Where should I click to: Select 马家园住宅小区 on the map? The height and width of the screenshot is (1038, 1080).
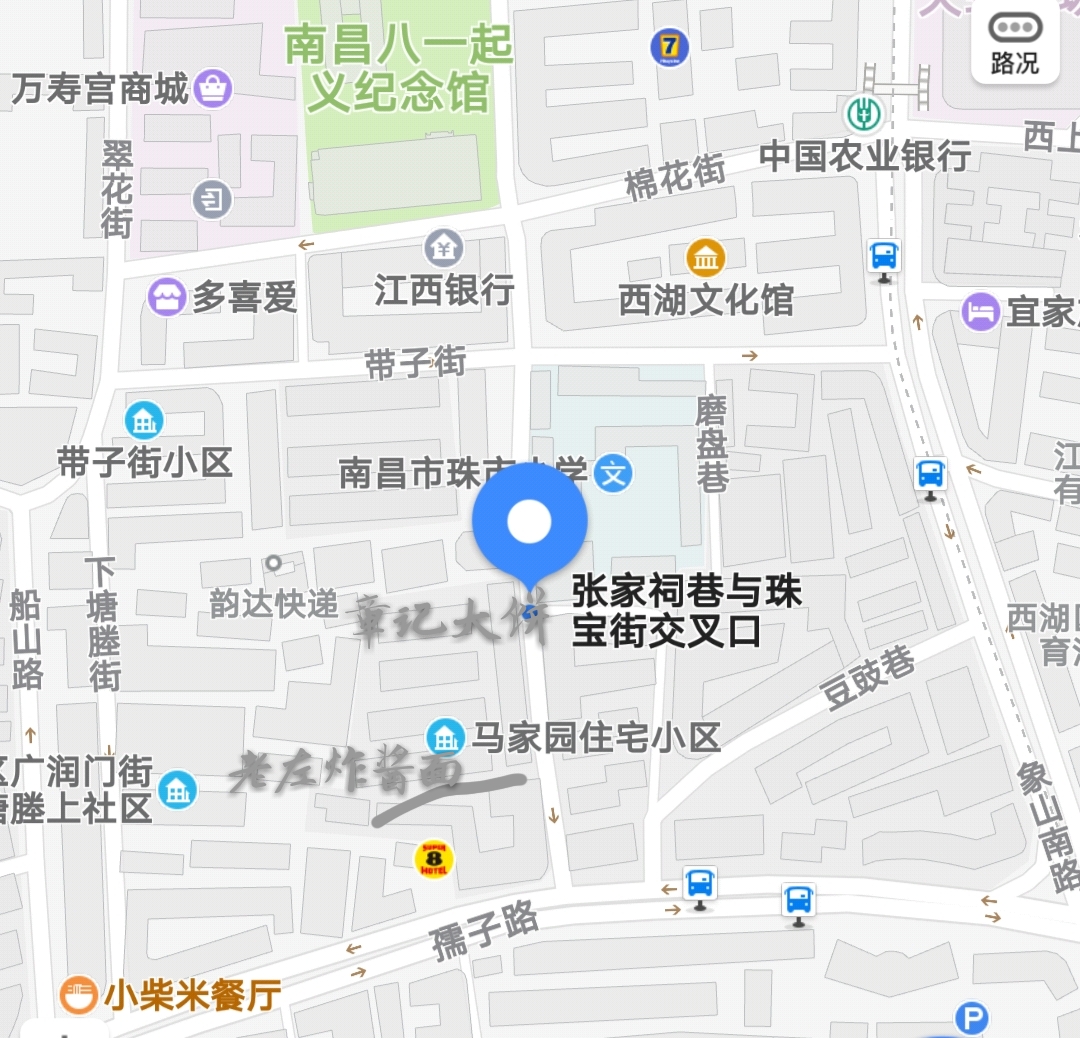pos(445,738)
